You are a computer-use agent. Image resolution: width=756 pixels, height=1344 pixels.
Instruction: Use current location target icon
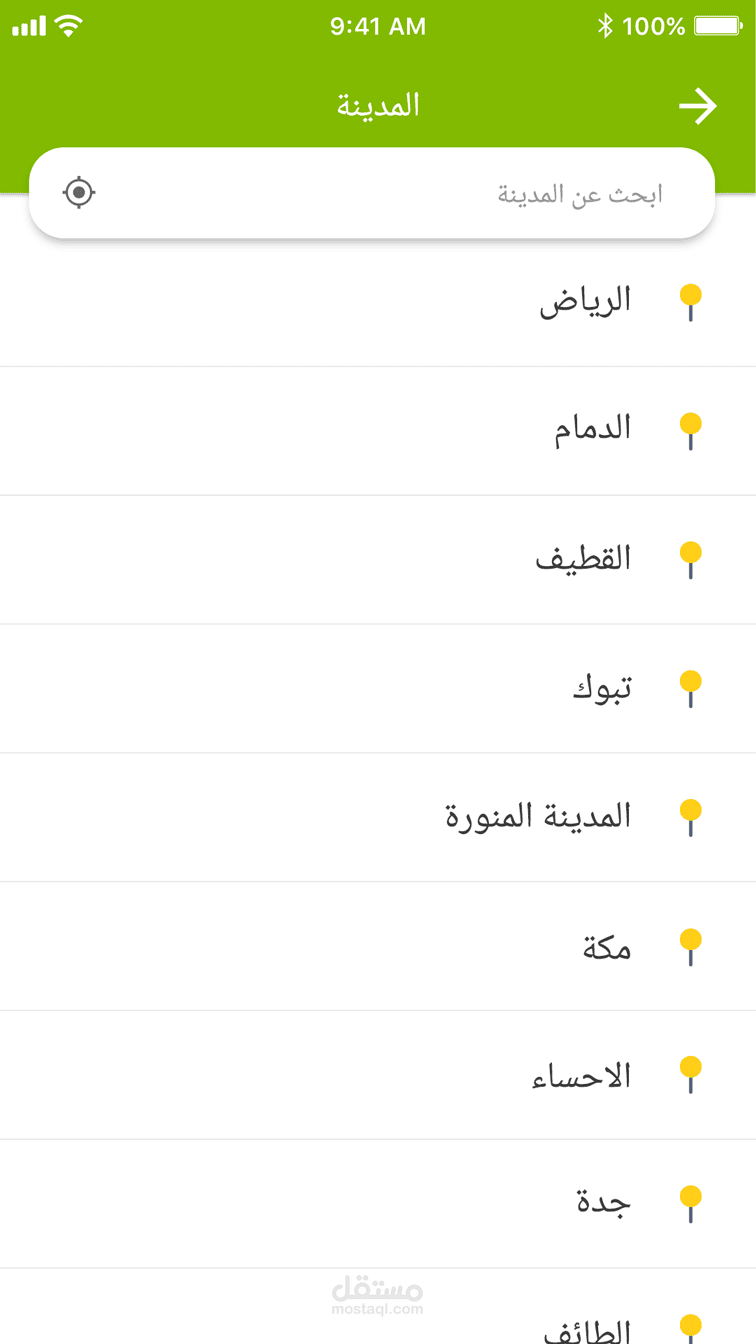79,192
